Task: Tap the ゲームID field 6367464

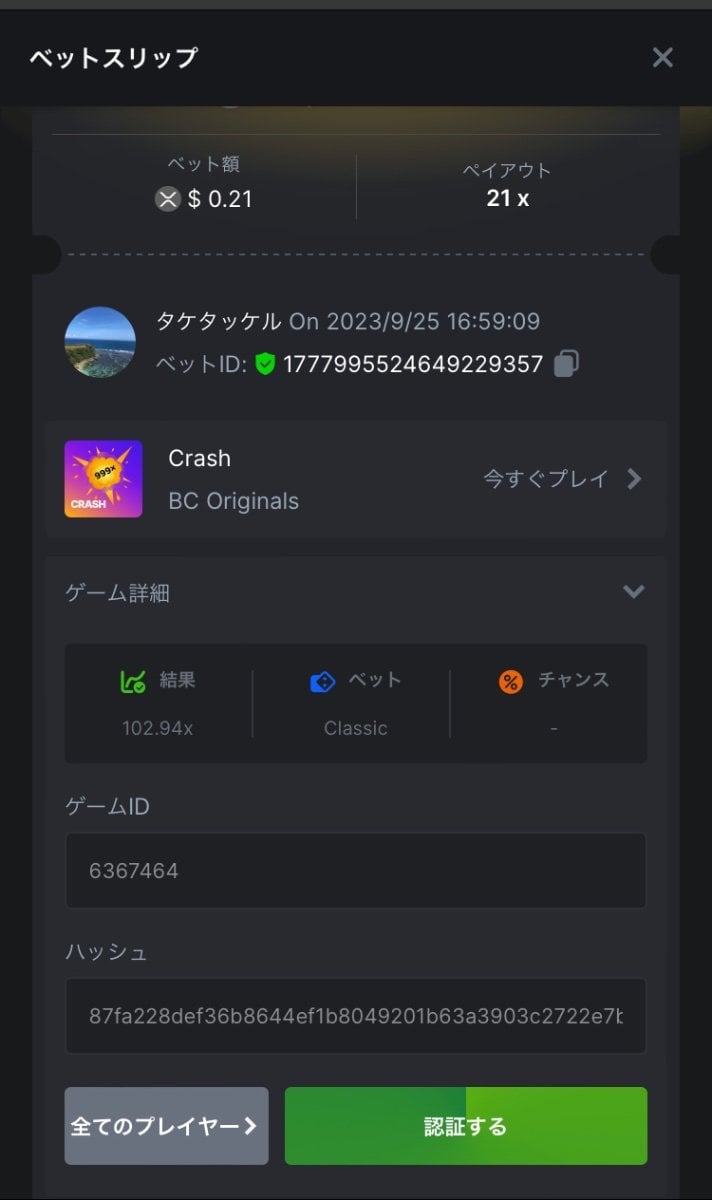Action: pyautogui.click(x=355, y=871)
